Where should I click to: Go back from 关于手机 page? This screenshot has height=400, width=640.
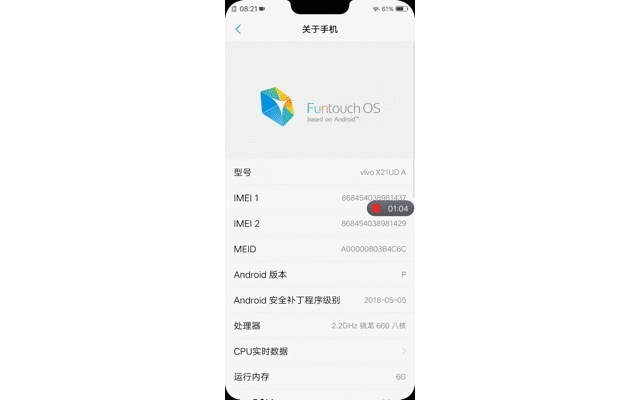[238, 30]
